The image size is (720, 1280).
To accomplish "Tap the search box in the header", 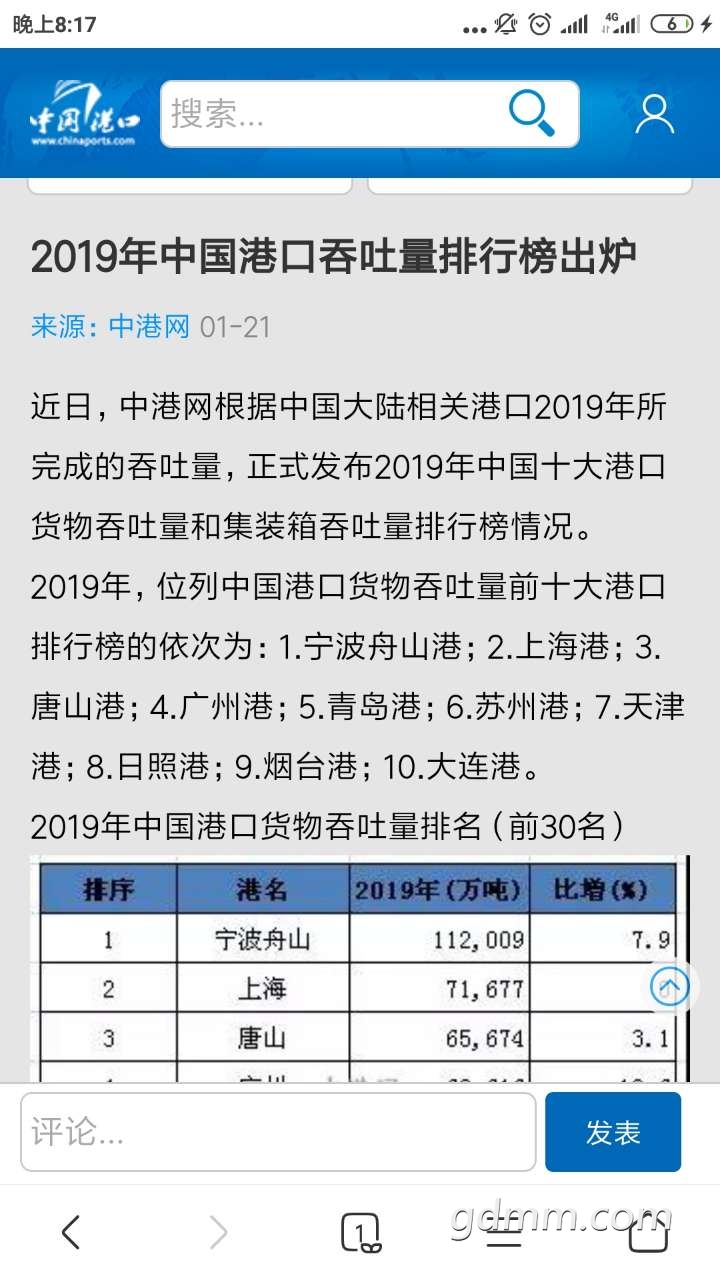I will point(330,114).
